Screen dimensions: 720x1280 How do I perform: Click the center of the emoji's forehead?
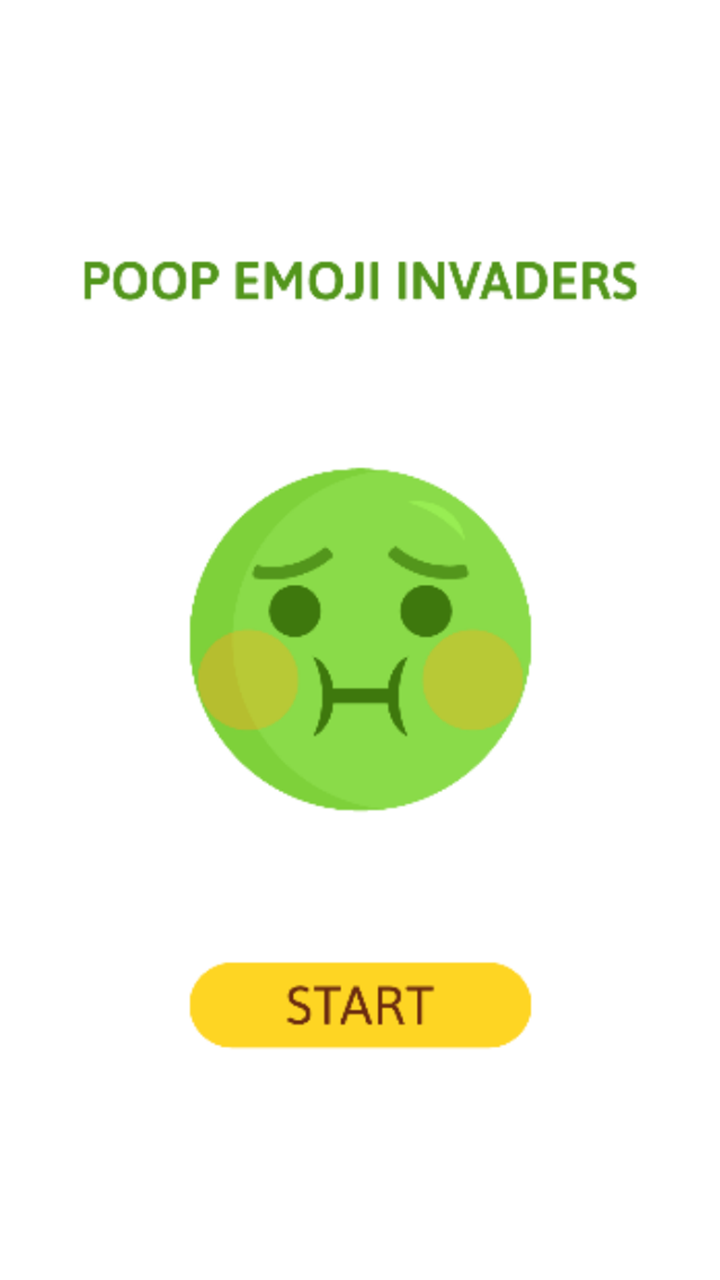point(360,520)
